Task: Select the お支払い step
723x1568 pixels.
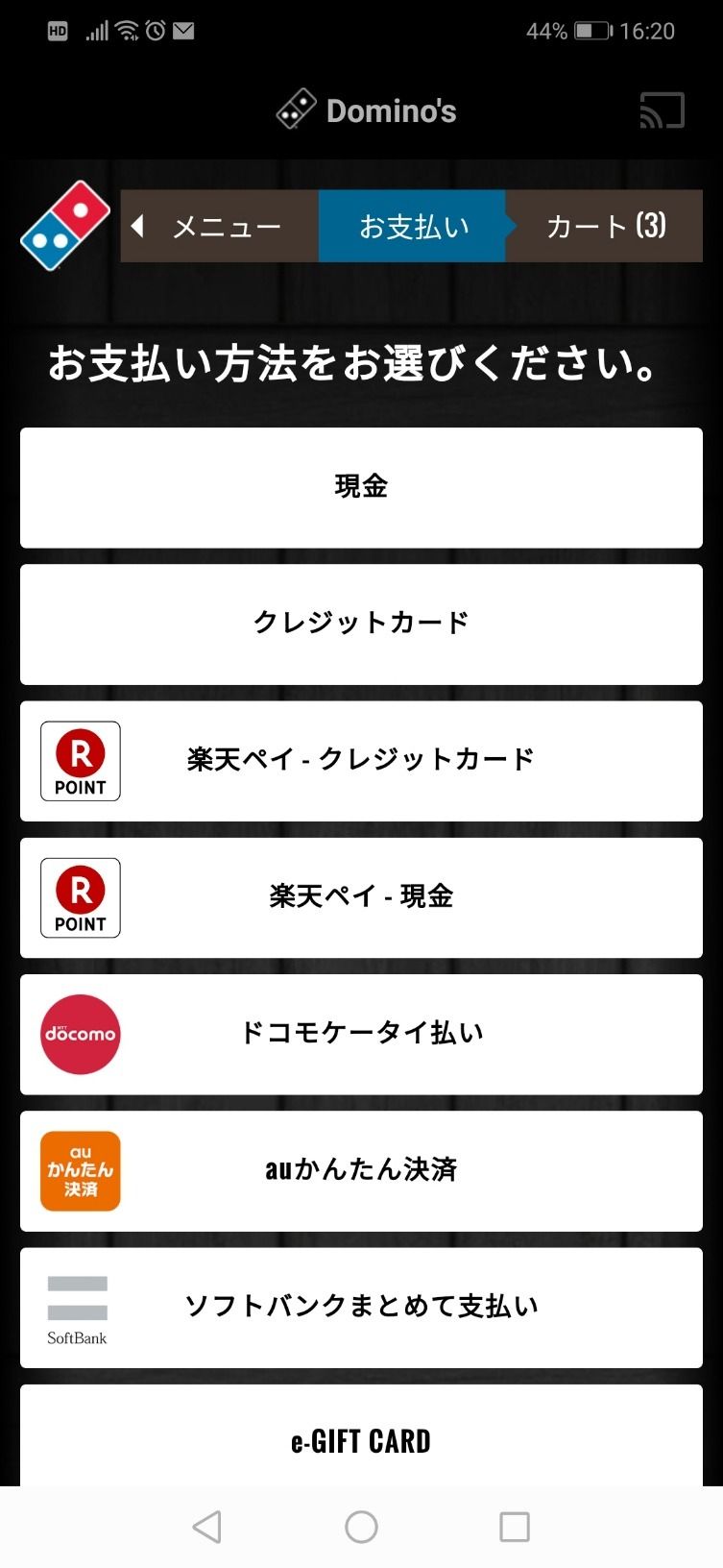Action: pyautogui.click(x=413, y=227)
